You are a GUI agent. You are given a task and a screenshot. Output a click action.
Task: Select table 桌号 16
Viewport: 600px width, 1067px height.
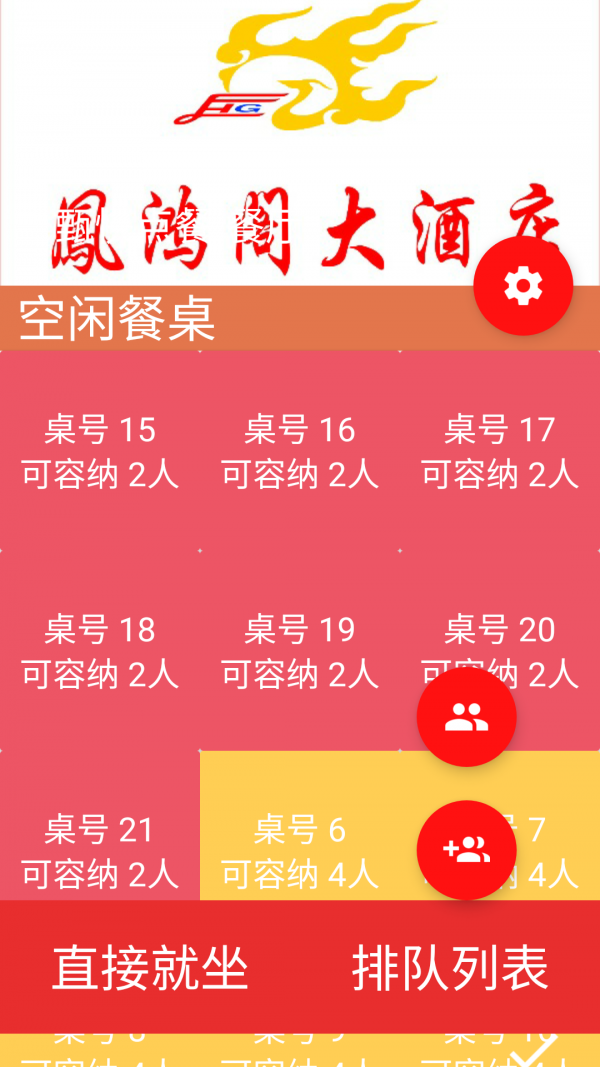(x=300, y=450)
